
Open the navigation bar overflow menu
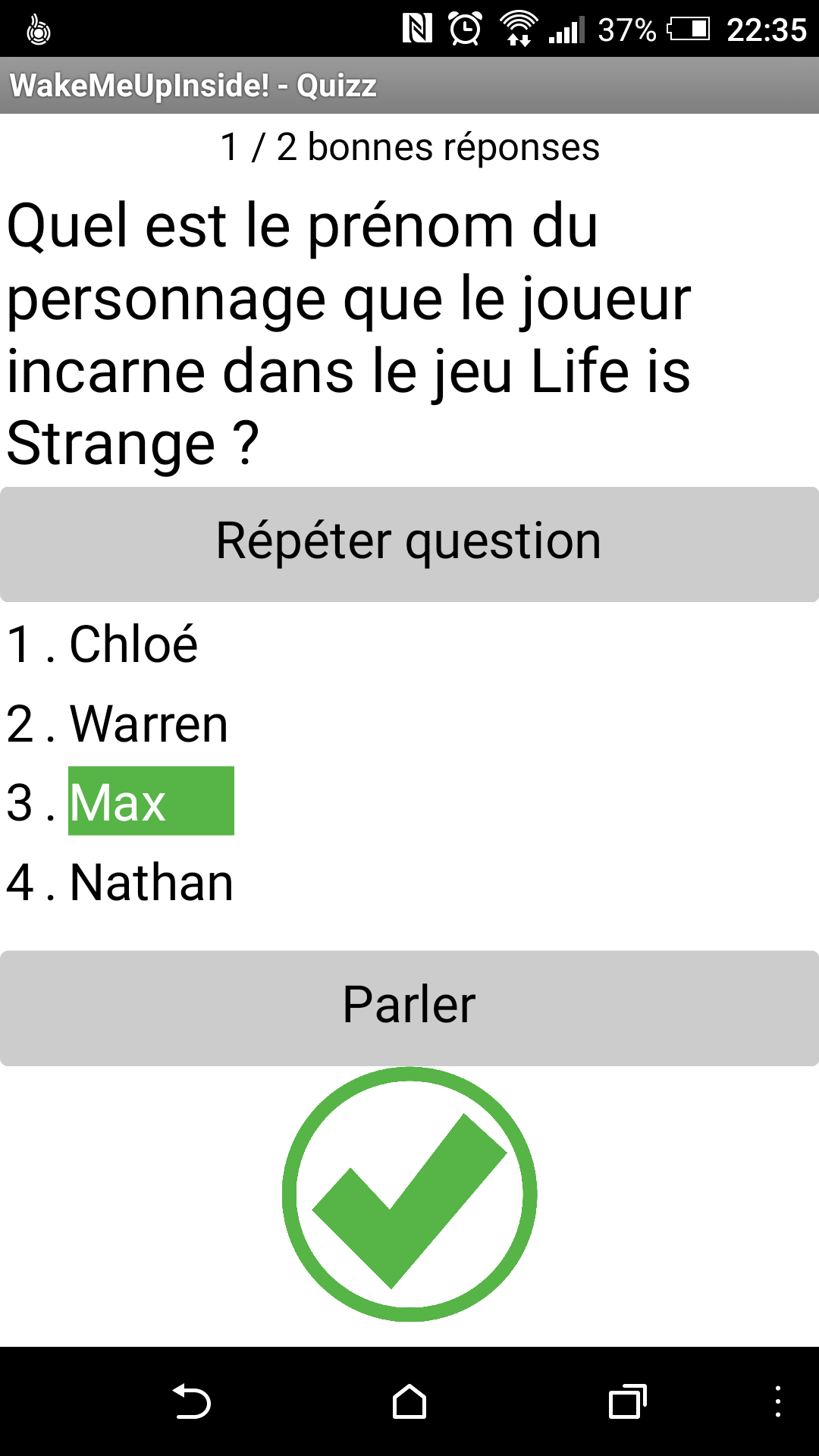(778, 1401)
